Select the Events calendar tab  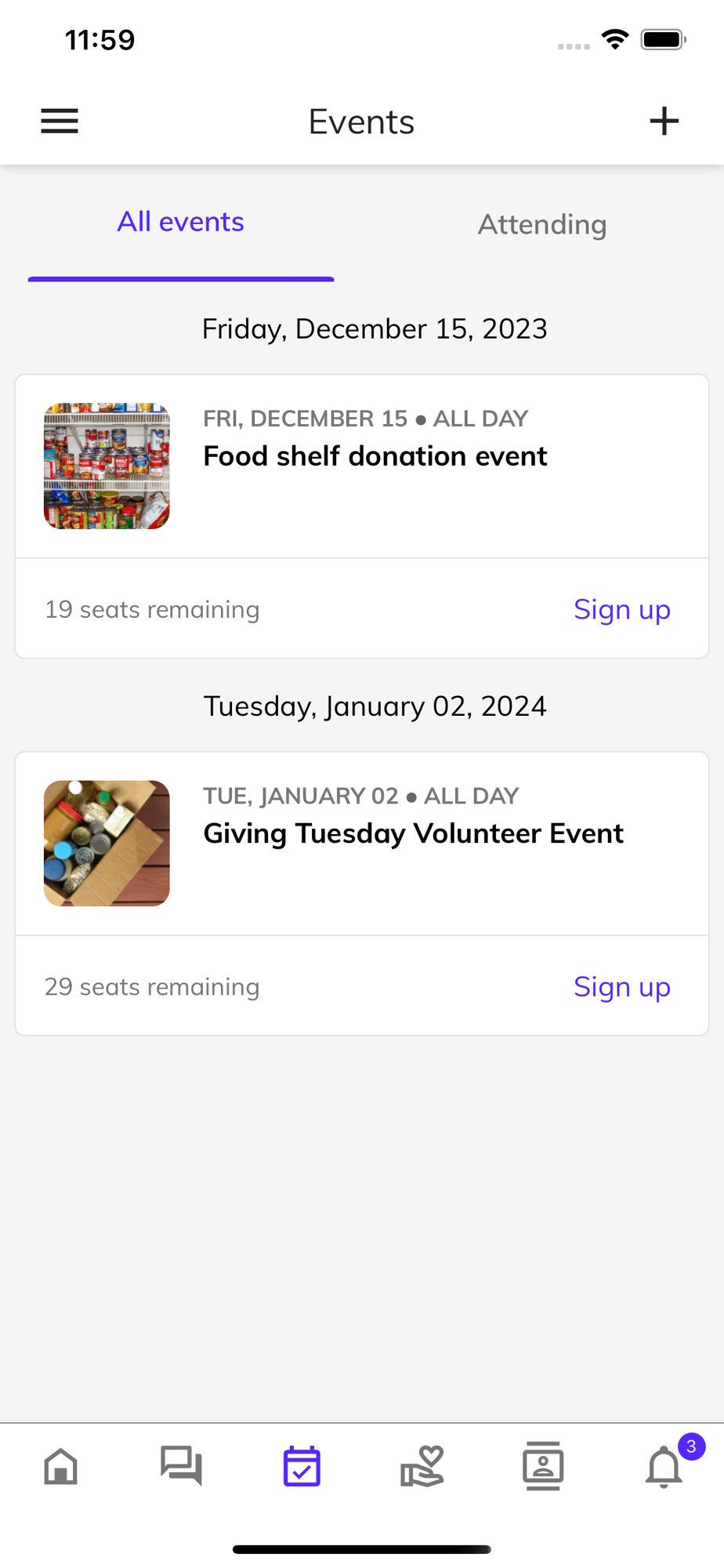pos(302,1466)
